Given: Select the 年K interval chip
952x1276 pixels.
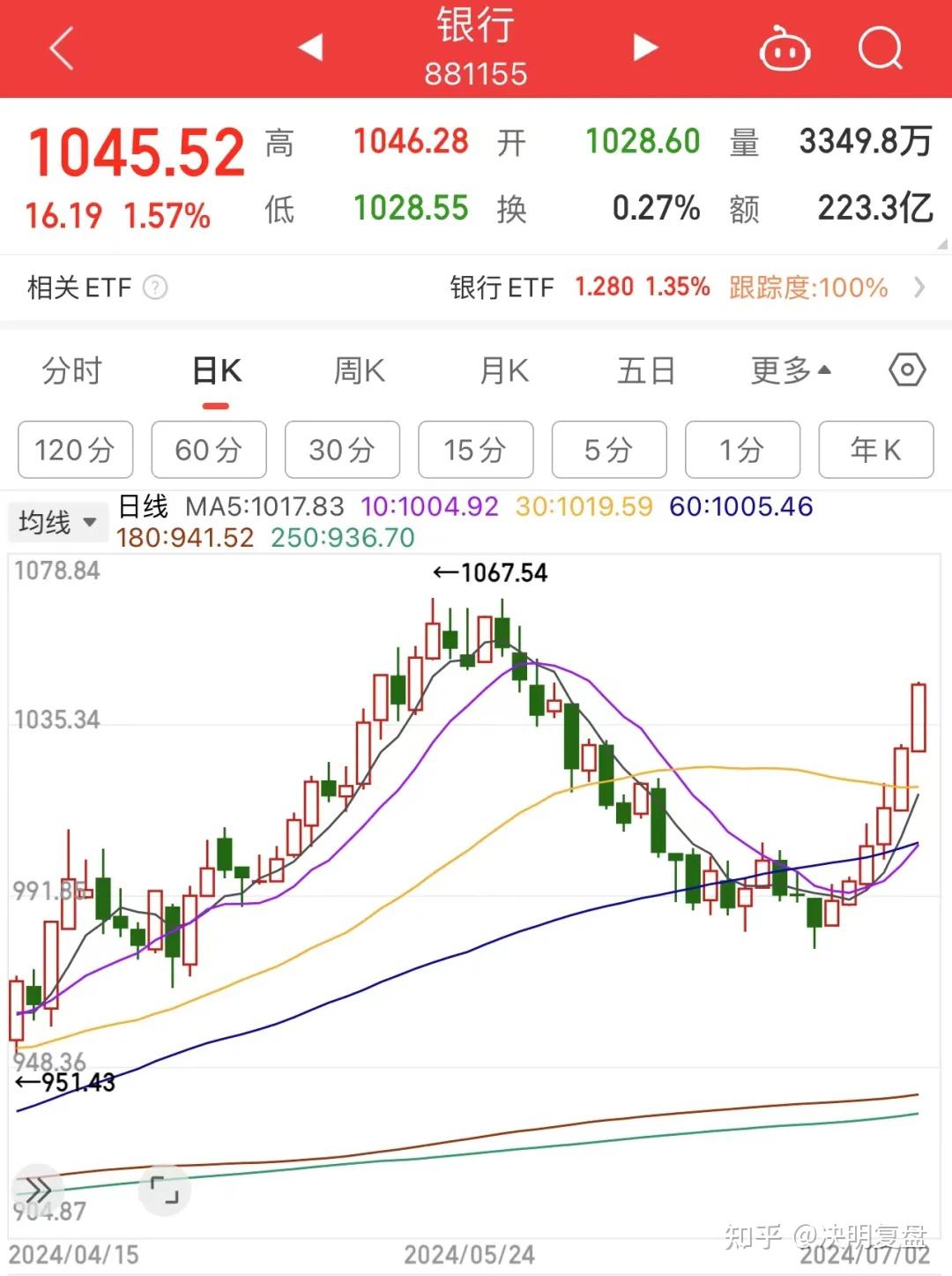Looking at the screenshot, I should (x=875, y=450).
